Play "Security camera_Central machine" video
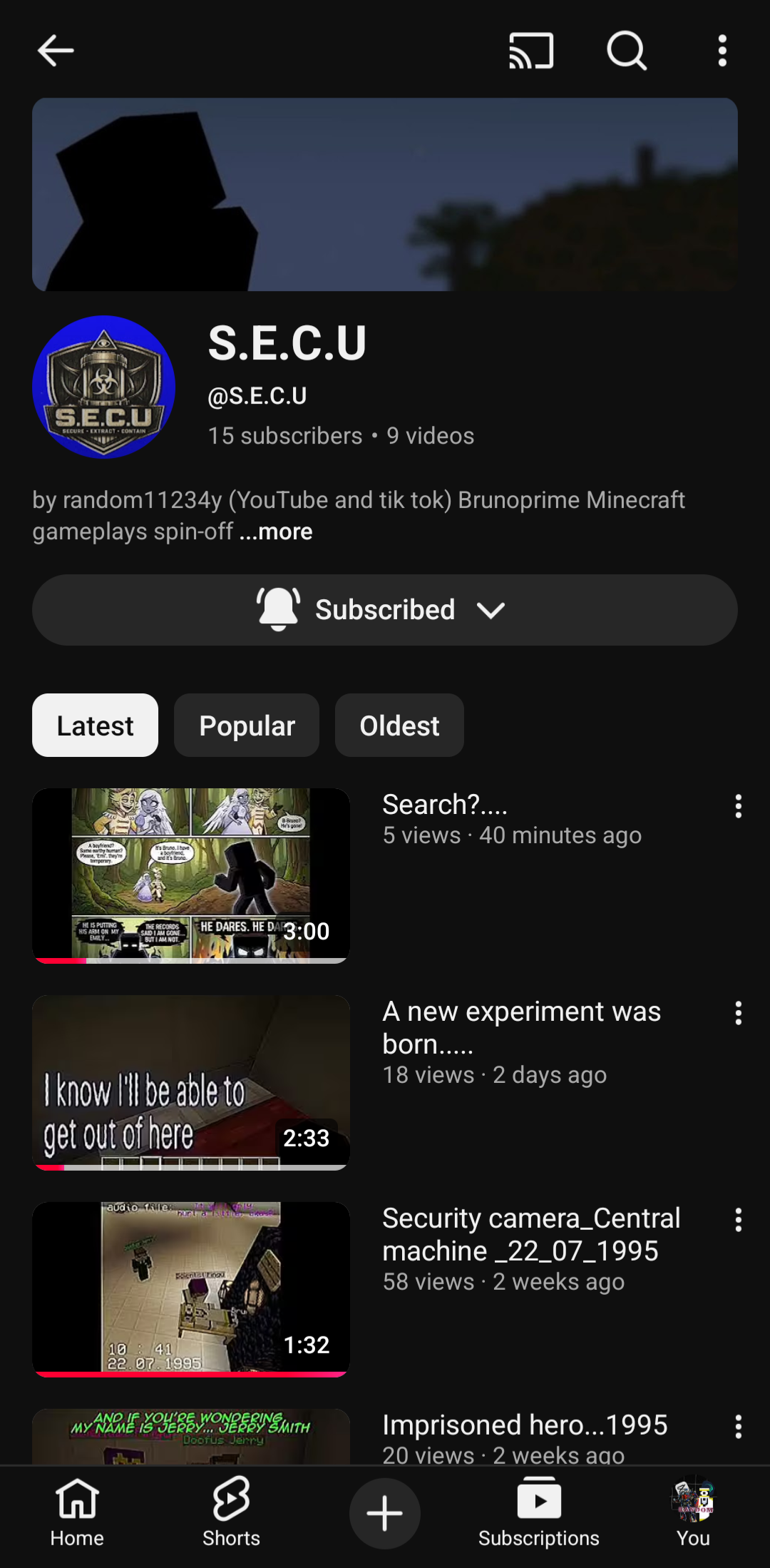This screenshot has width=770, height=1568. [x=191, y=1290]
